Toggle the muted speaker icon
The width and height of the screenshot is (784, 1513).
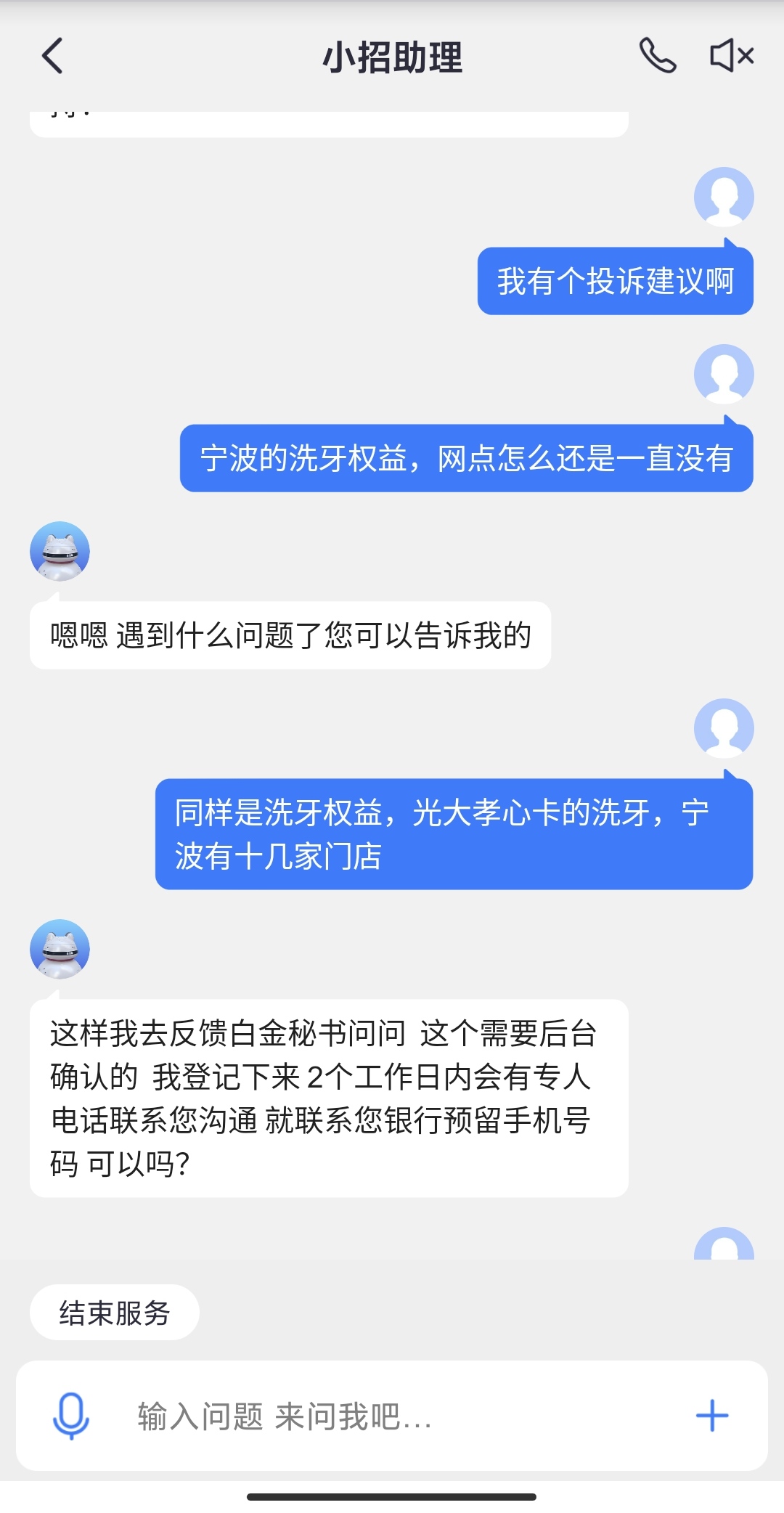(x=731, y=56)
